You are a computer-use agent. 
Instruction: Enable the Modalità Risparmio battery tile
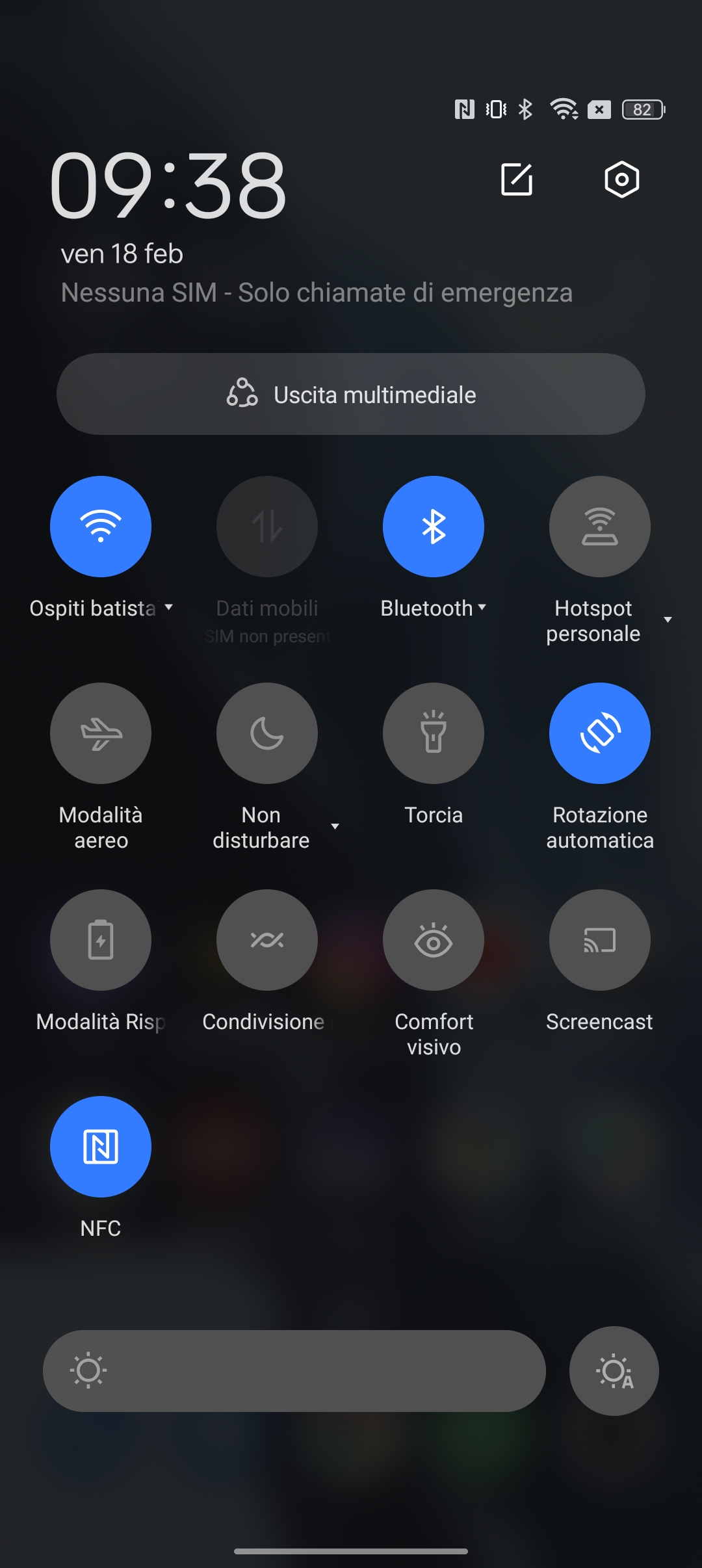(101, 940)
